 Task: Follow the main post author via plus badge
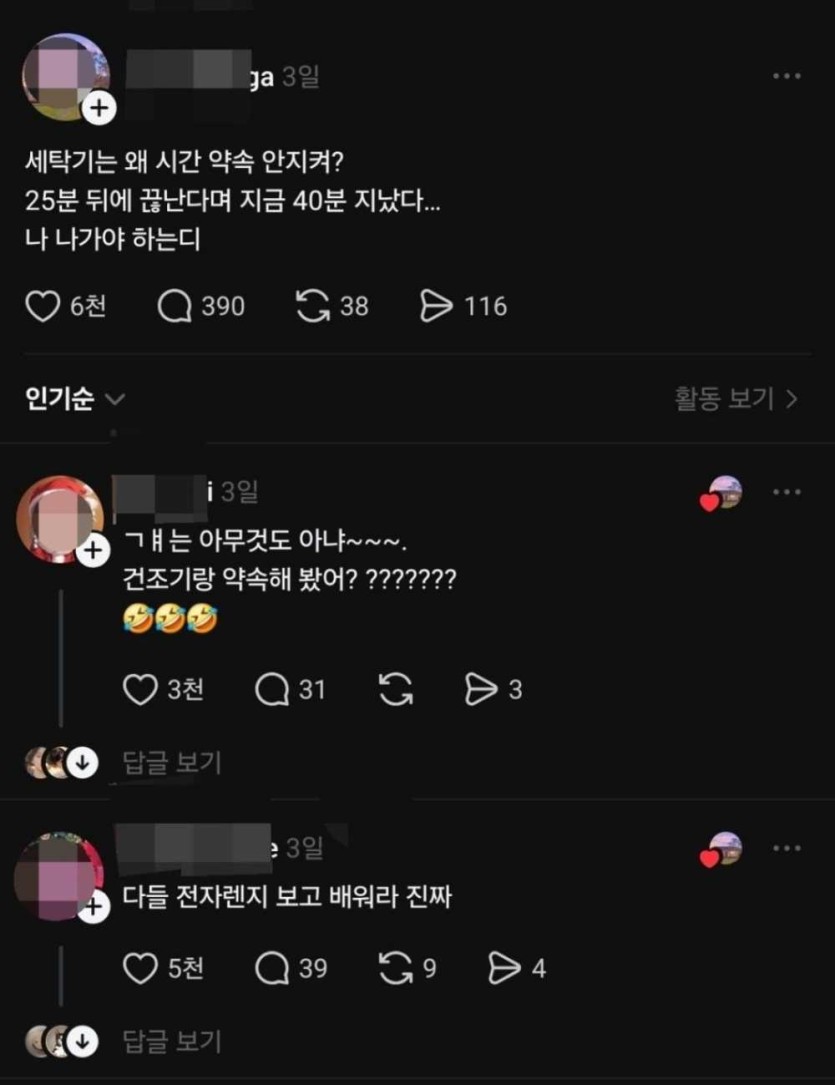tap(97, 109)
